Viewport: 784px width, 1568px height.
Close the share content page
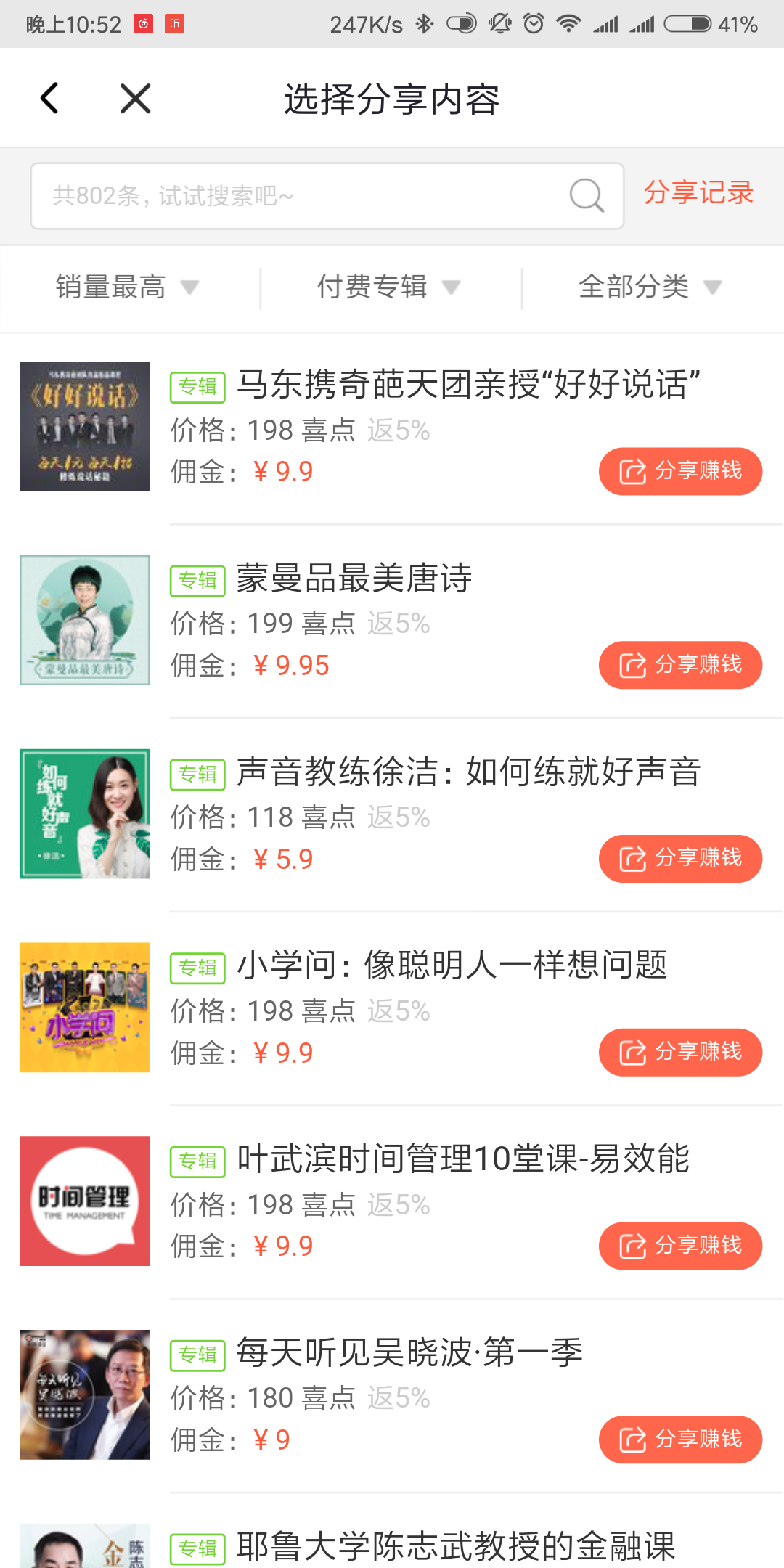[x=135, y=99]
